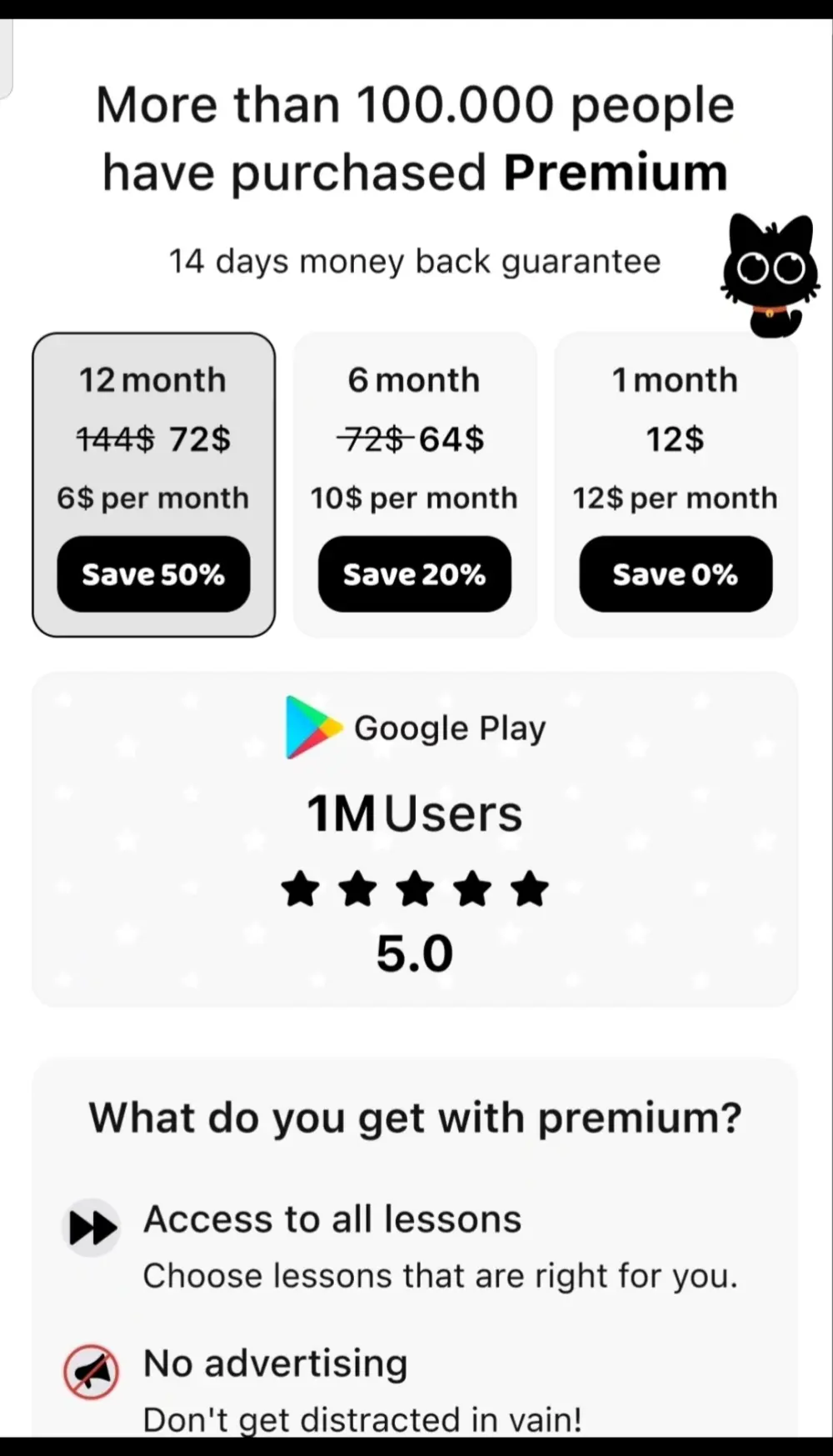This screenshot has width=833, height=1456.
Task: Click the Save 50% badge
Action: point(153,574)
